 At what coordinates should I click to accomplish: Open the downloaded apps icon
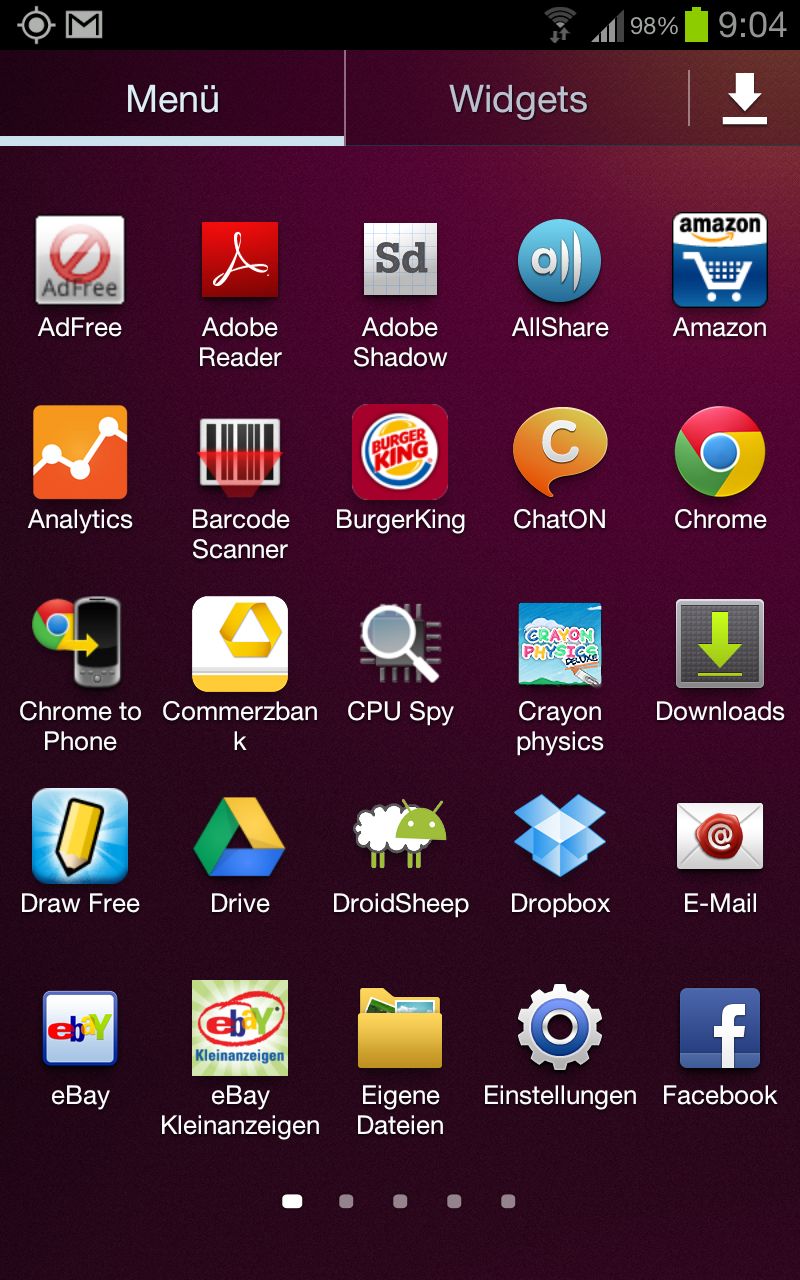pyautogui.click(x=745, y=100)
